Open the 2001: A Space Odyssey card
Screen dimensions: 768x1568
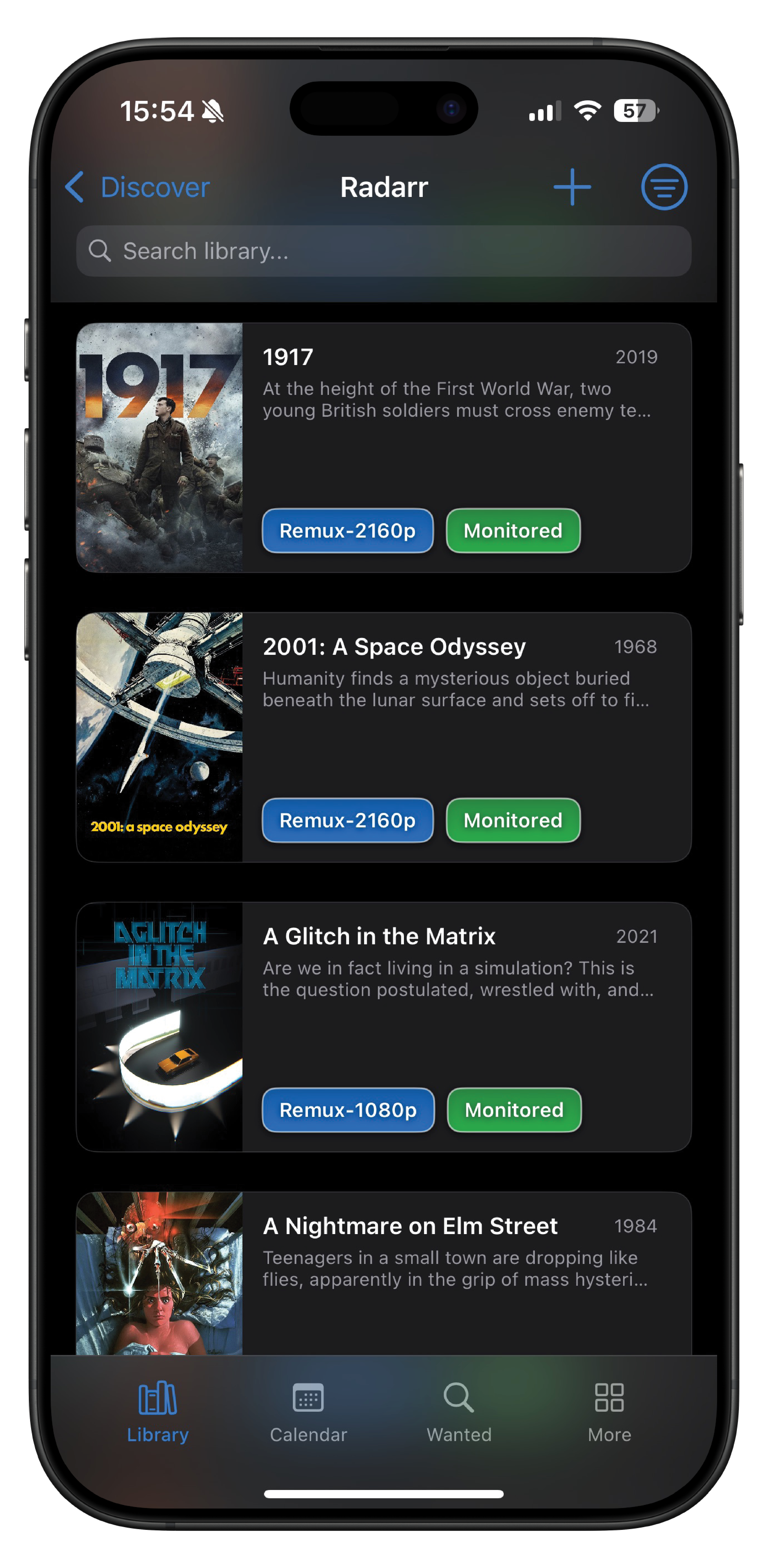(x=383, y=737)
